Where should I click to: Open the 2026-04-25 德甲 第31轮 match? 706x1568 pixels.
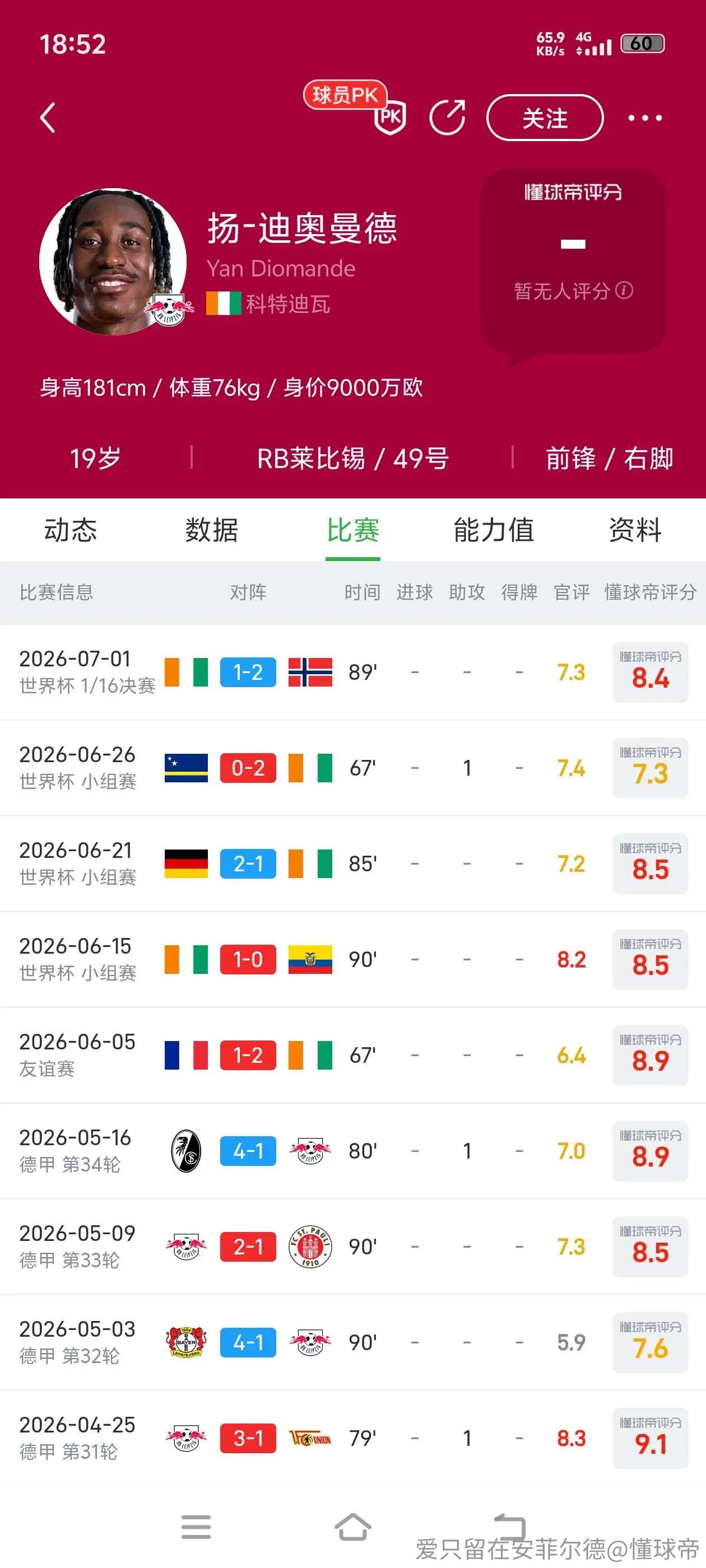coord(352,1438)
